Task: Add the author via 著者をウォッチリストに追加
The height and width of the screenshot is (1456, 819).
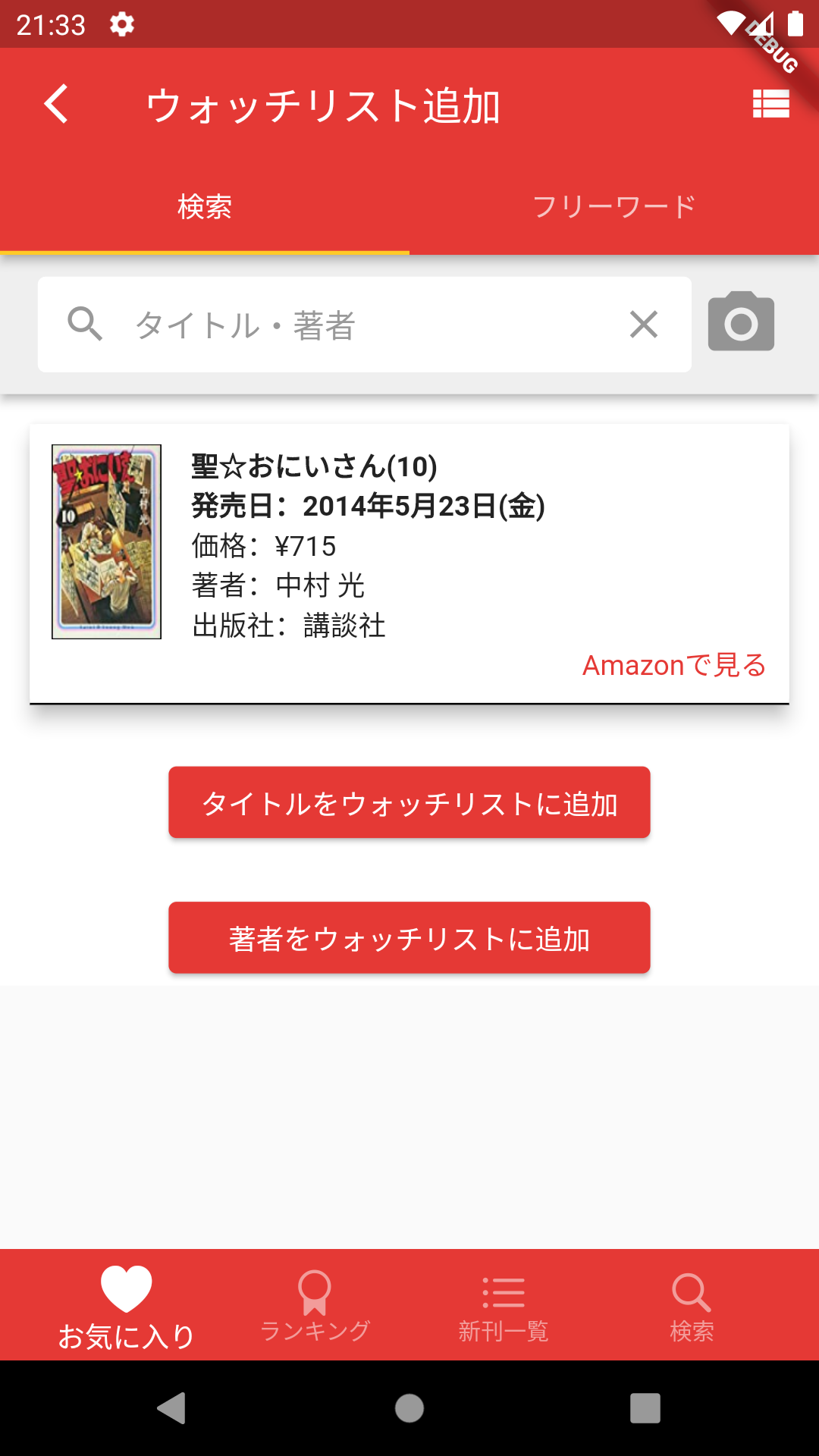Action: tap(409, 938)
